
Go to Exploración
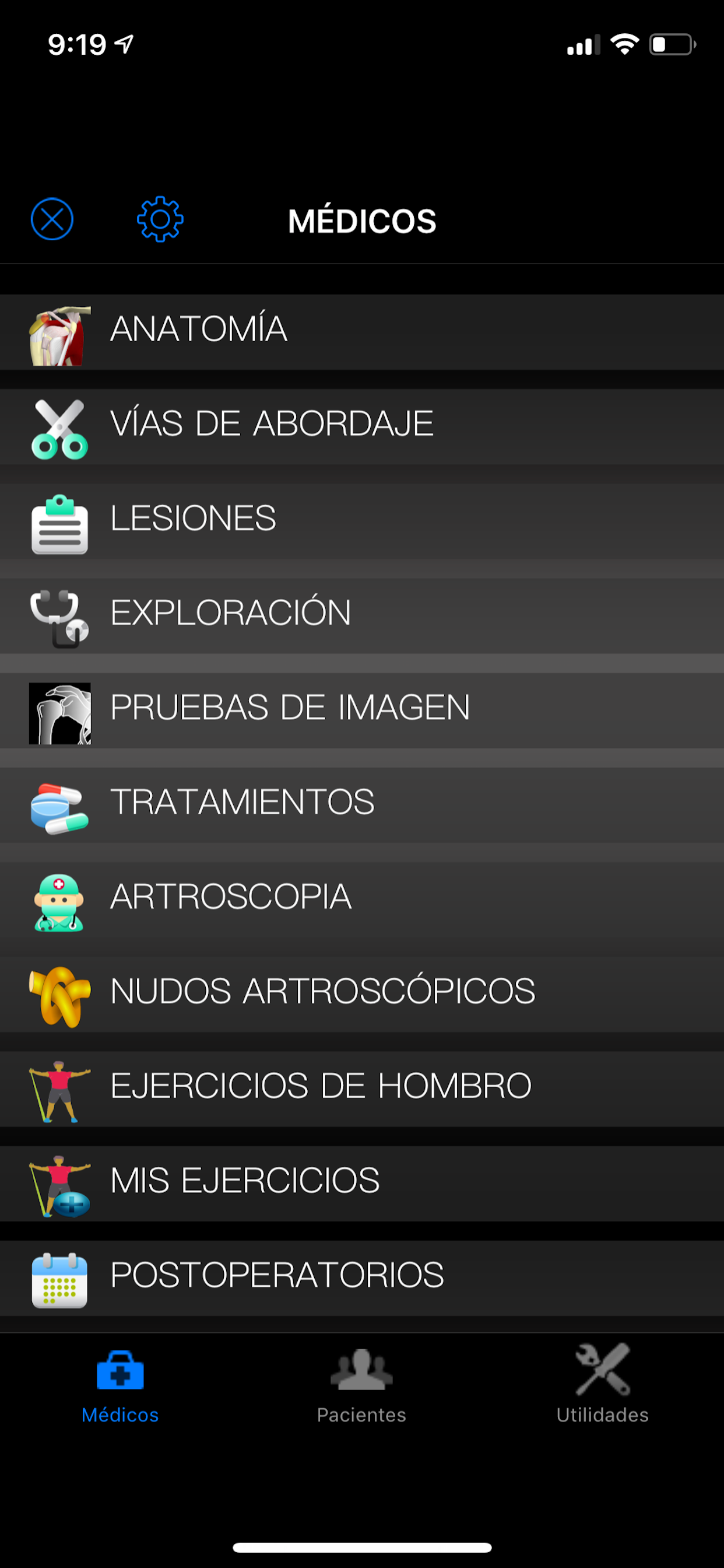[x=361, y=616]
